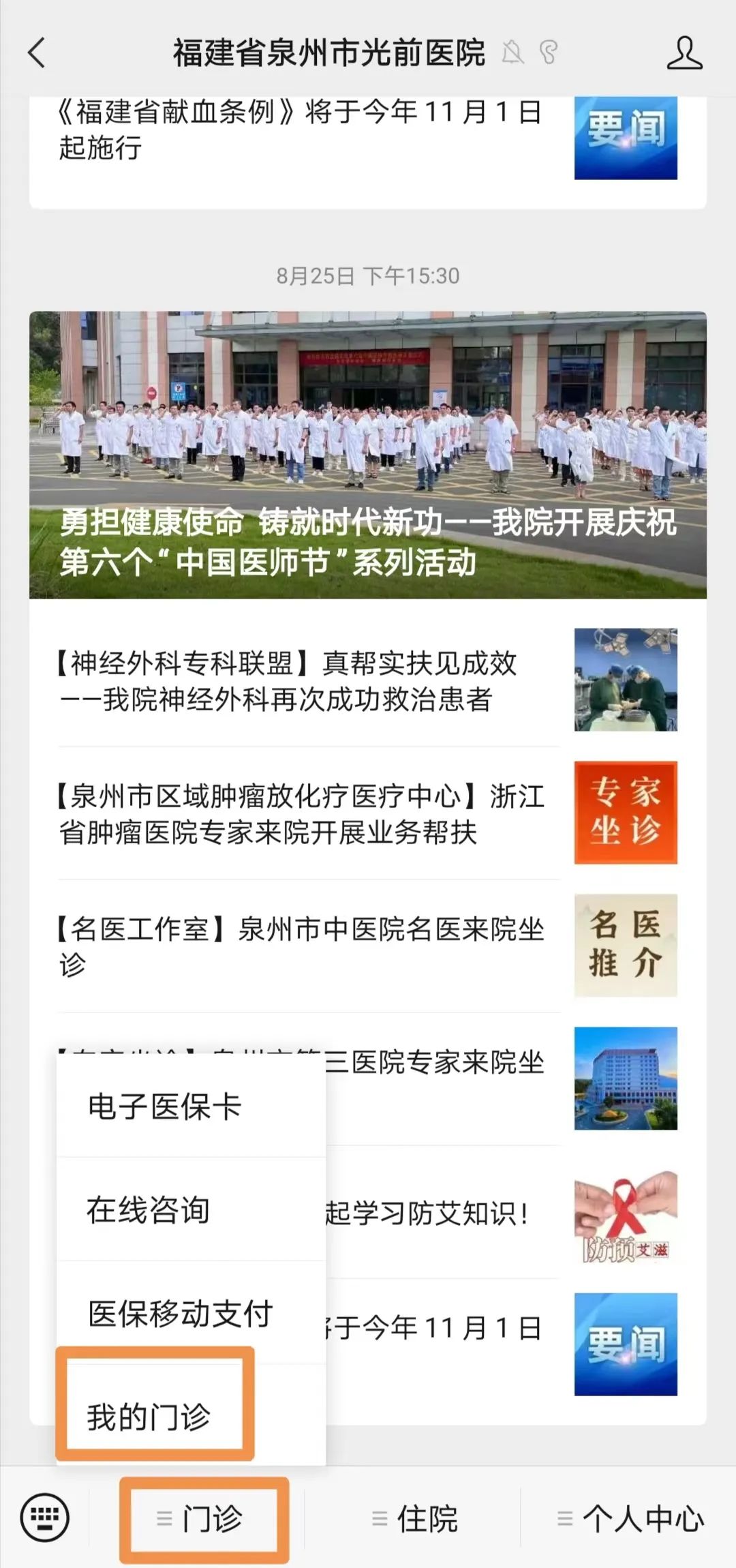Open the account profile icon

684,53
